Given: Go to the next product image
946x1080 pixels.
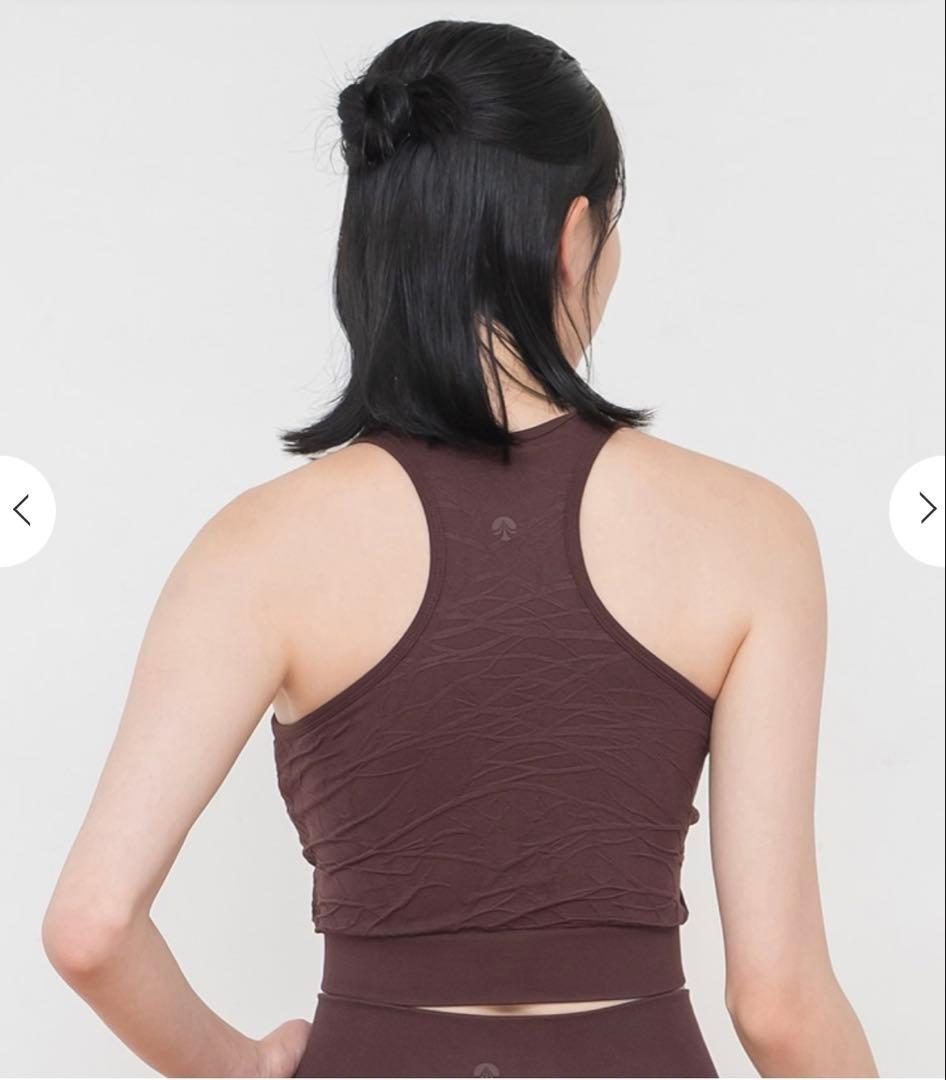Looking at the screenshot, I should [x=925, y=510].
